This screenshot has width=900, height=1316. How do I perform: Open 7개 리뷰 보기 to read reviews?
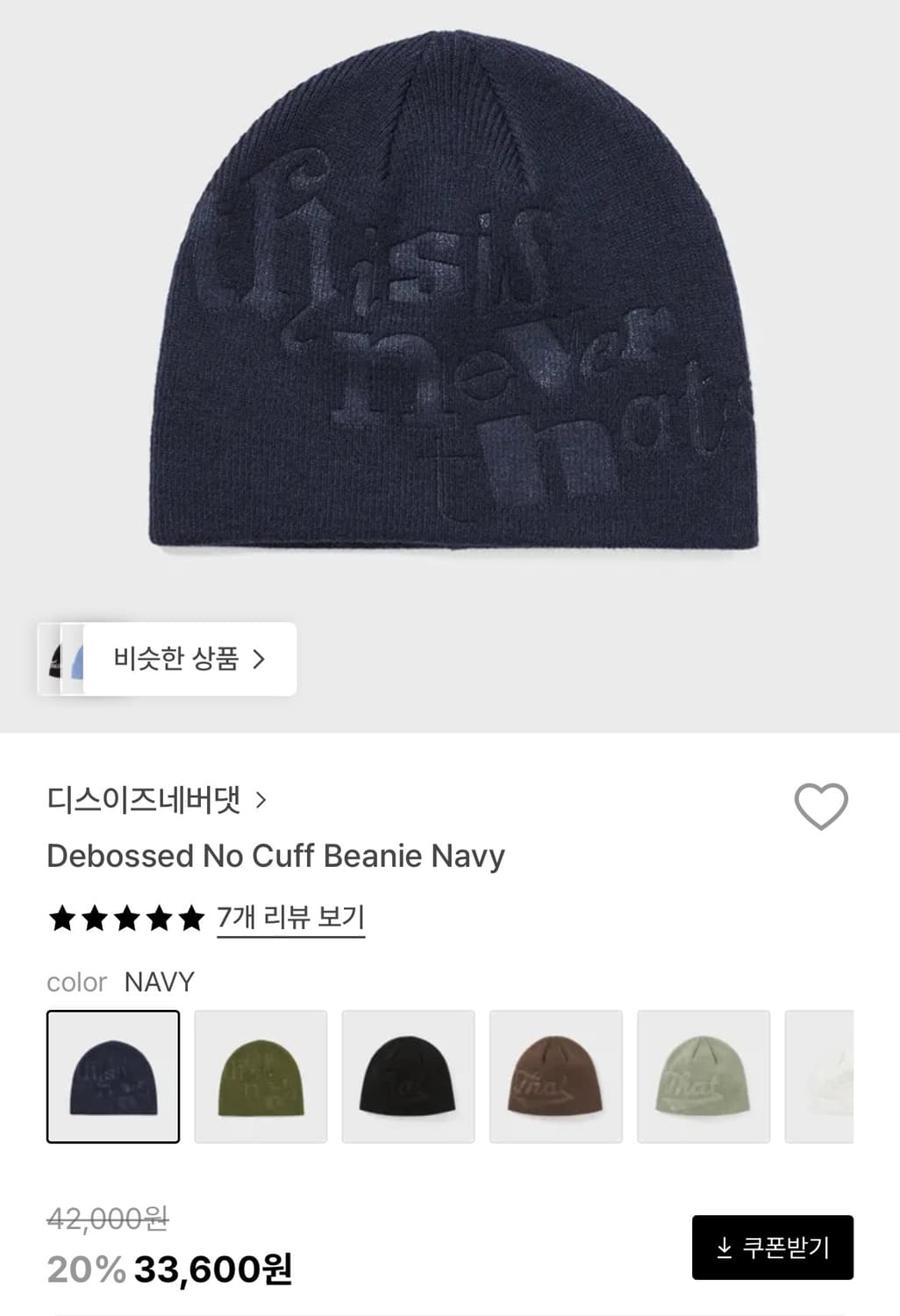[292, 918]
